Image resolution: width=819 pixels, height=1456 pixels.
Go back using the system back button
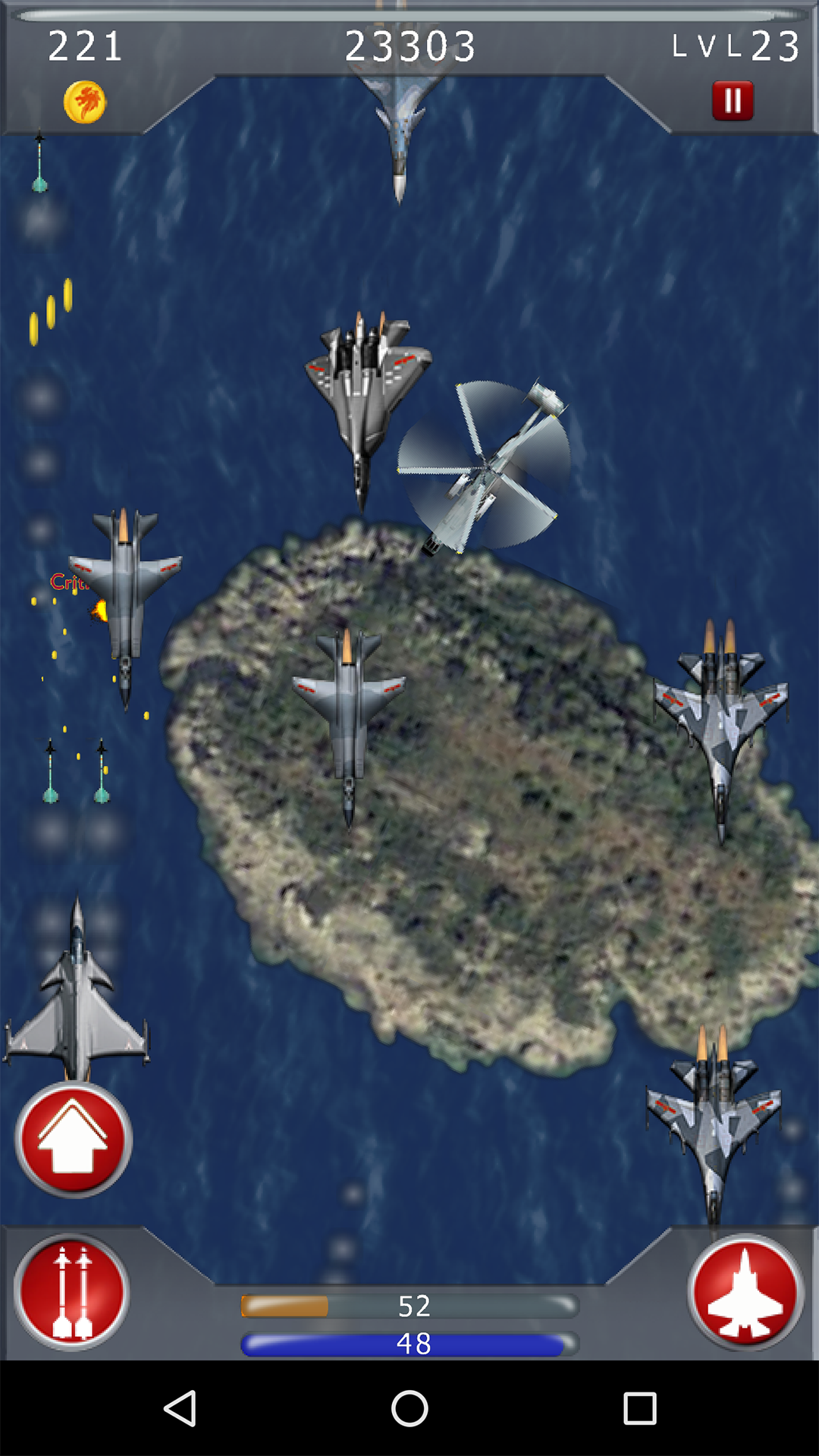[x=180, y=1409]
